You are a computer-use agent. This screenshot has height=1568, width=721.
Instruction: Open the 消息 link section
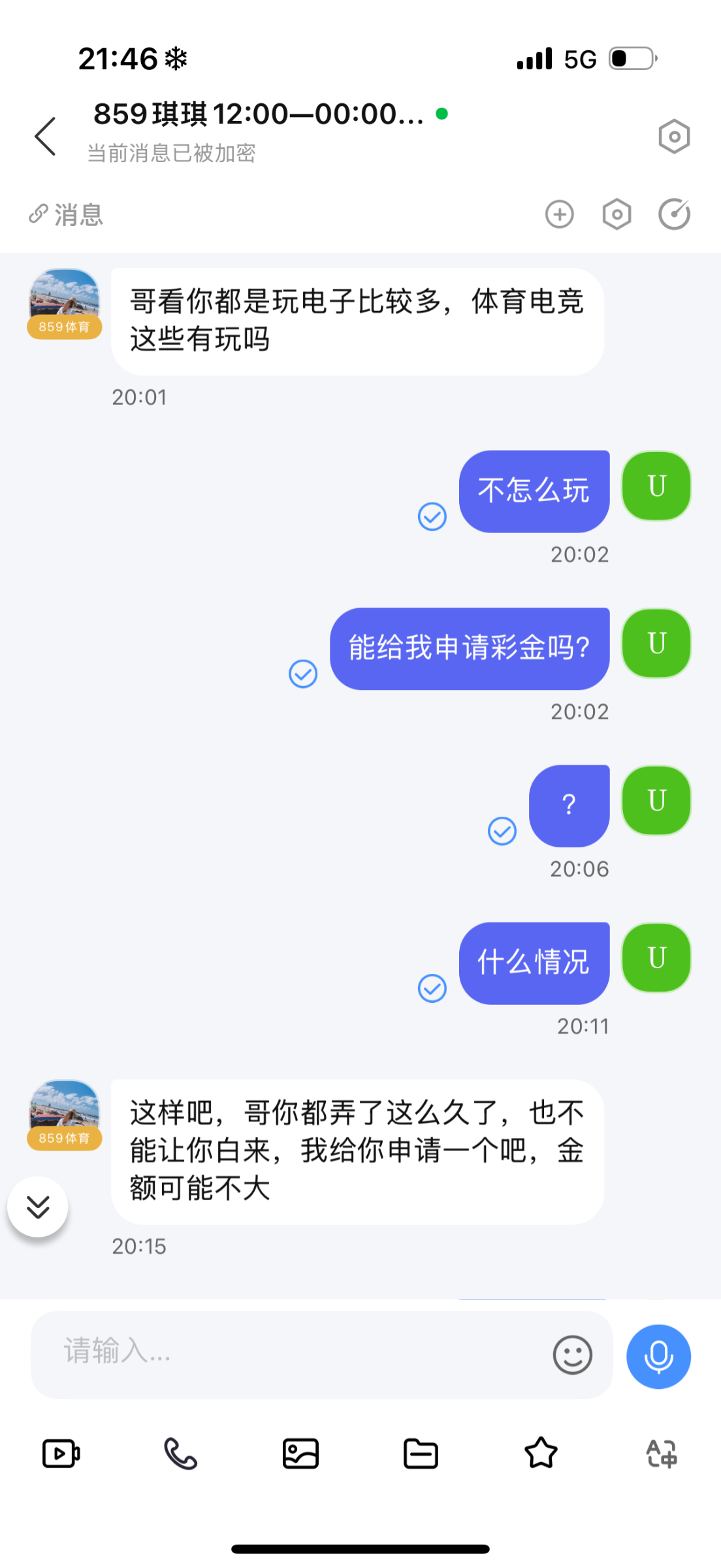[67, 214]
